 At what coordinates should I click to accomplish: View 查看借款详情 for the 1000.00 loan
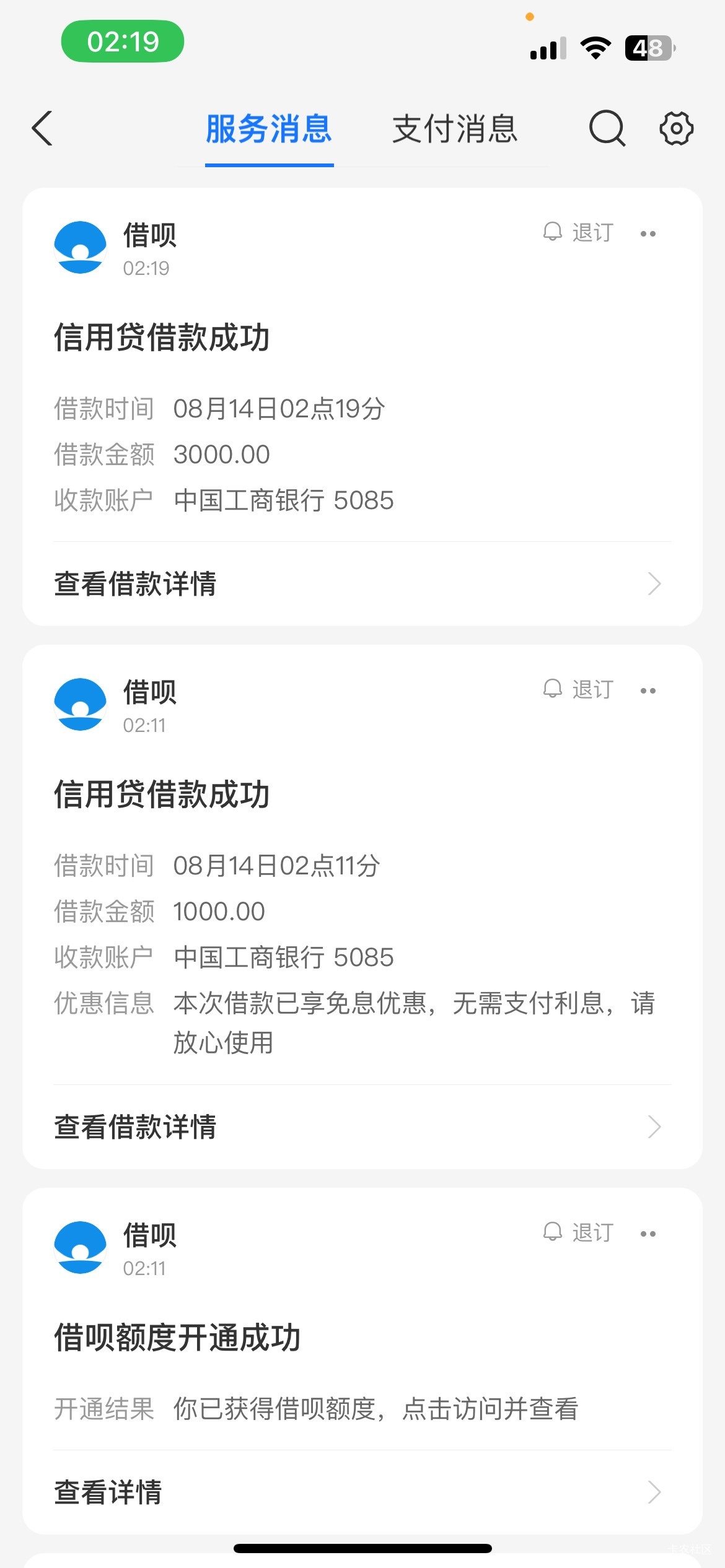362,1126
